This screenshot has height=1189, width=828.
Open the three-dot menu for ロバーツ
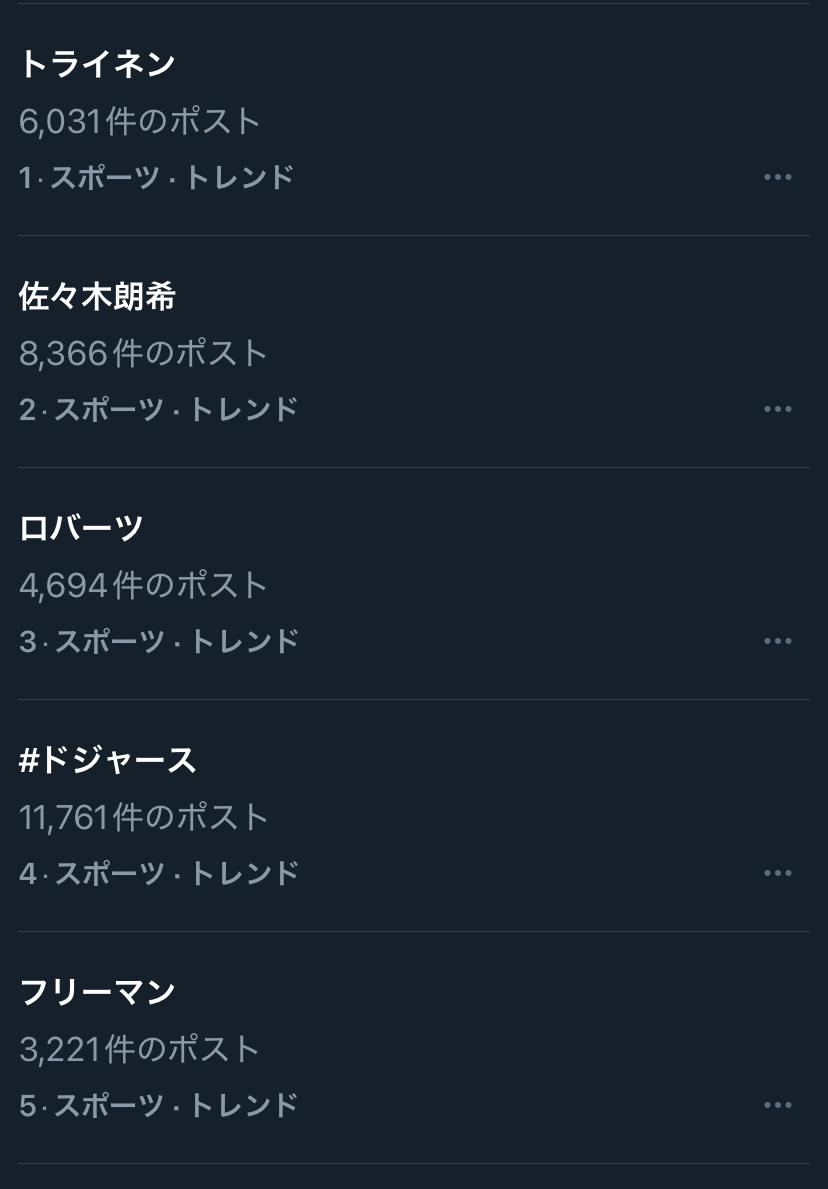pos(777,641)
